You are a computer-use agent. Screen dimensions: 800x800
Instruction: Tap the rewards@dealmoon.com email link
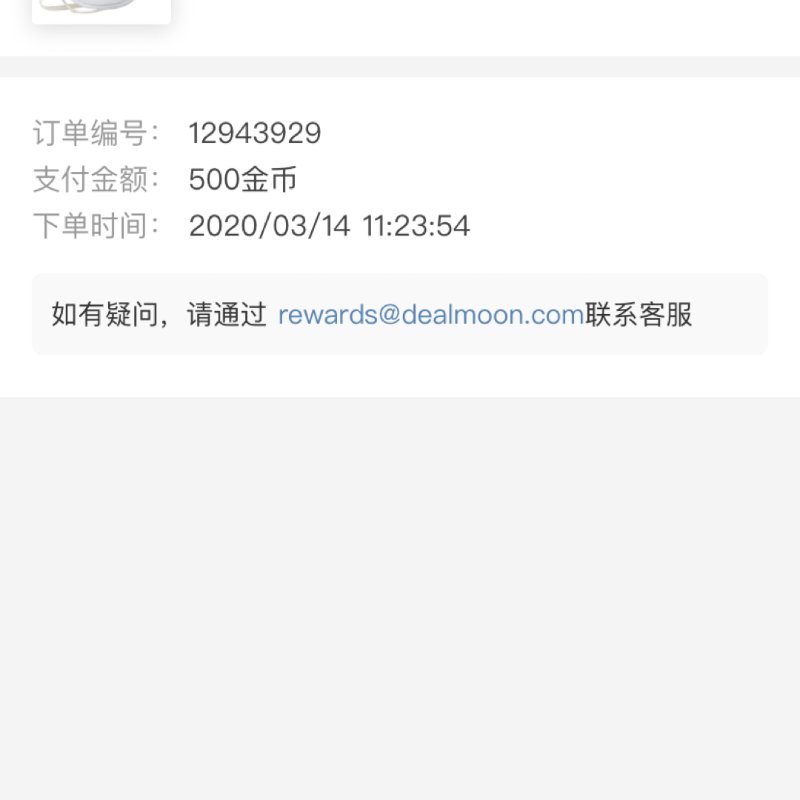point(430,315)
